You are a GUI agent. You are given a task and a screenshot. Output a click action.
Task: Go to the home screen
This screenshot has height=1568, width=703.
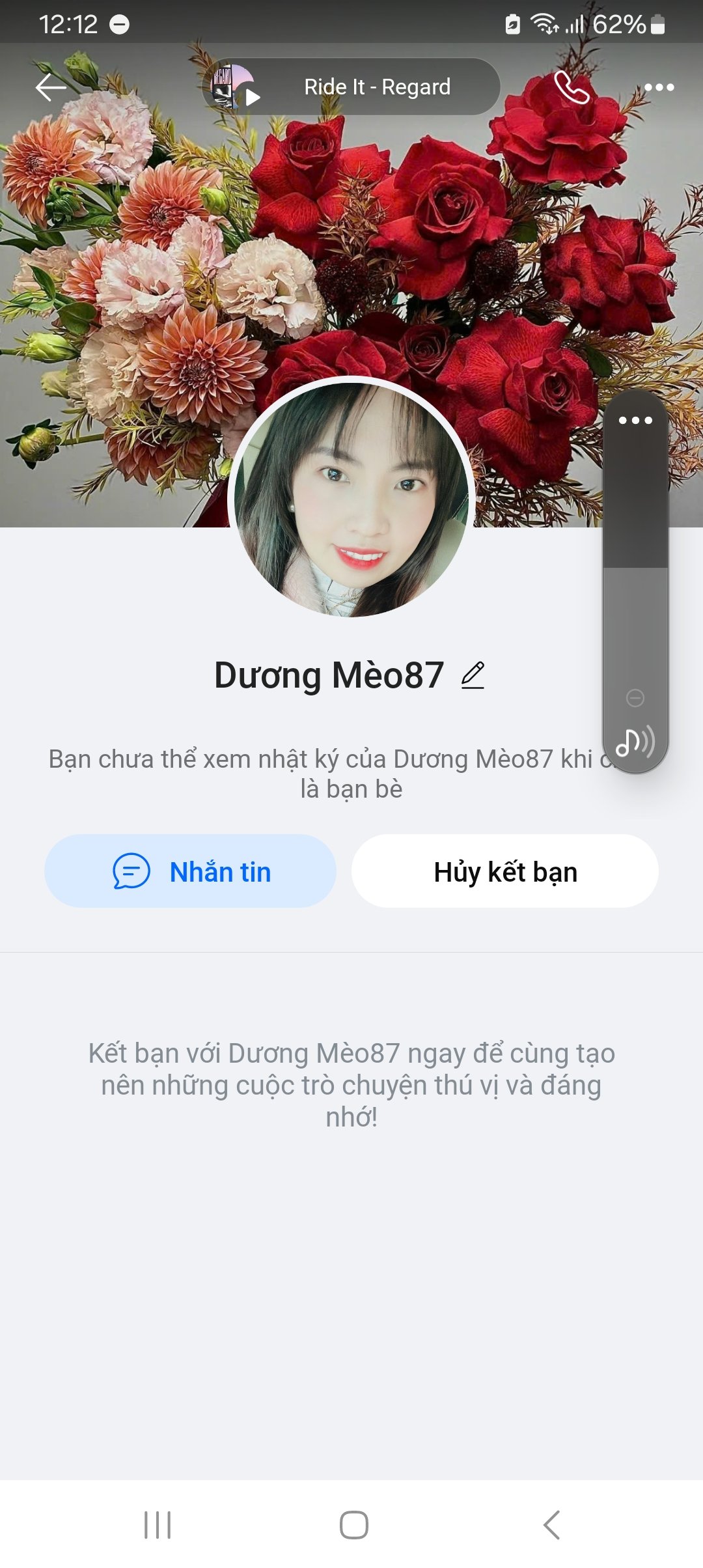tap(353, 1525)
